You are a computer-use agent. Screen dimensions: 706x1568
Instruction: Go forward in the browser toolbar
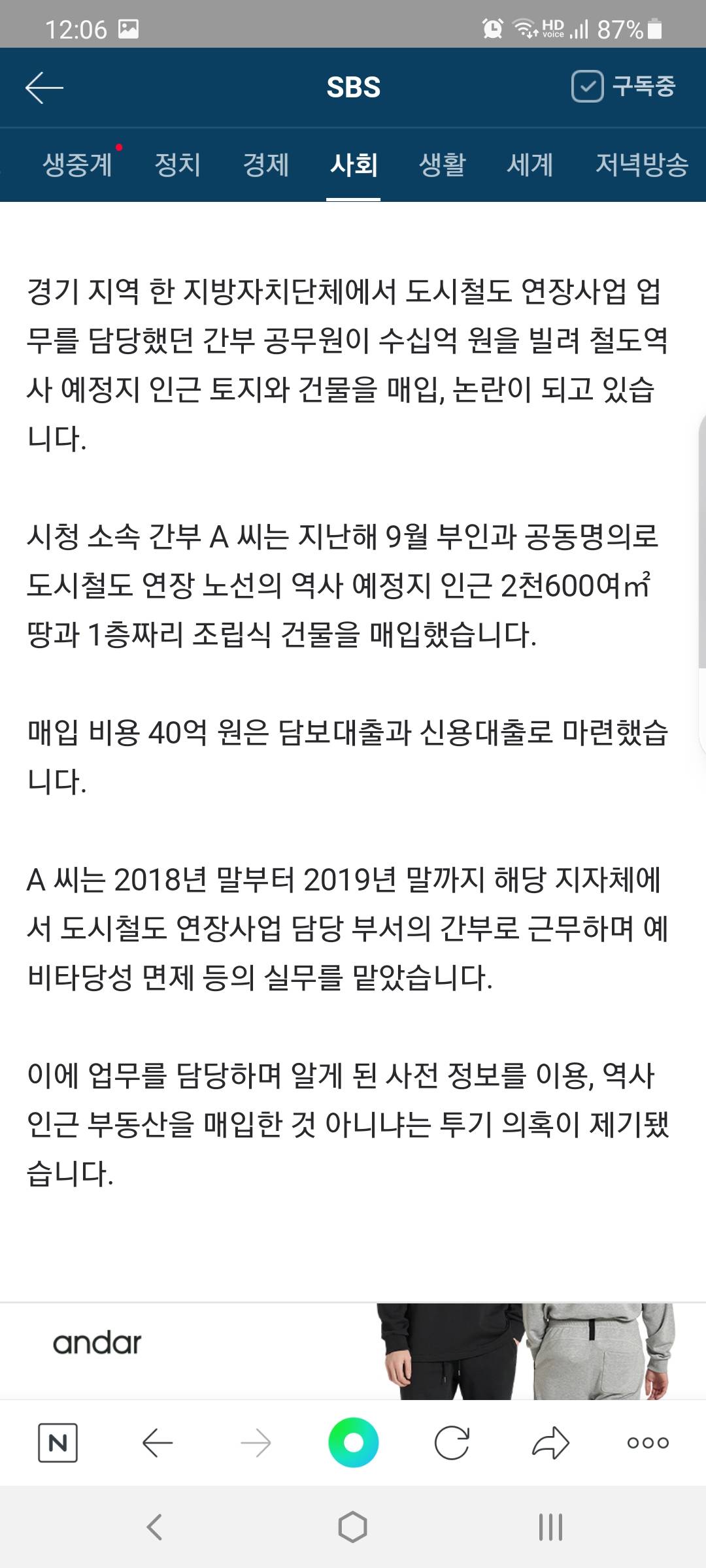(x=256, y=1442)
